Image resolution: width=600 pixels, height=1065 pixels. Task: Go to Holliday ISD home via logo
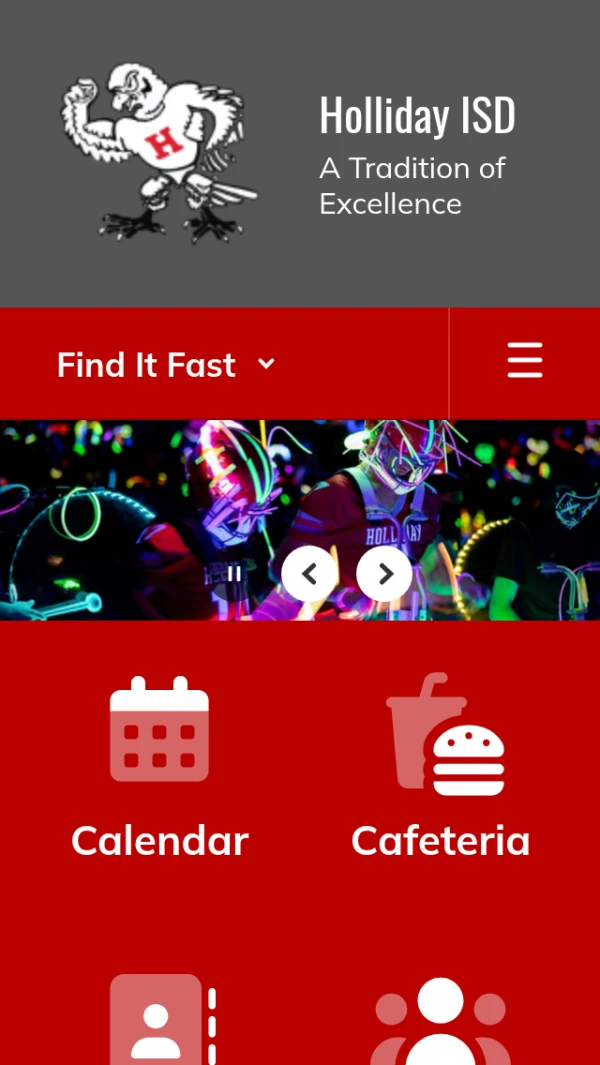pos(160,153)
